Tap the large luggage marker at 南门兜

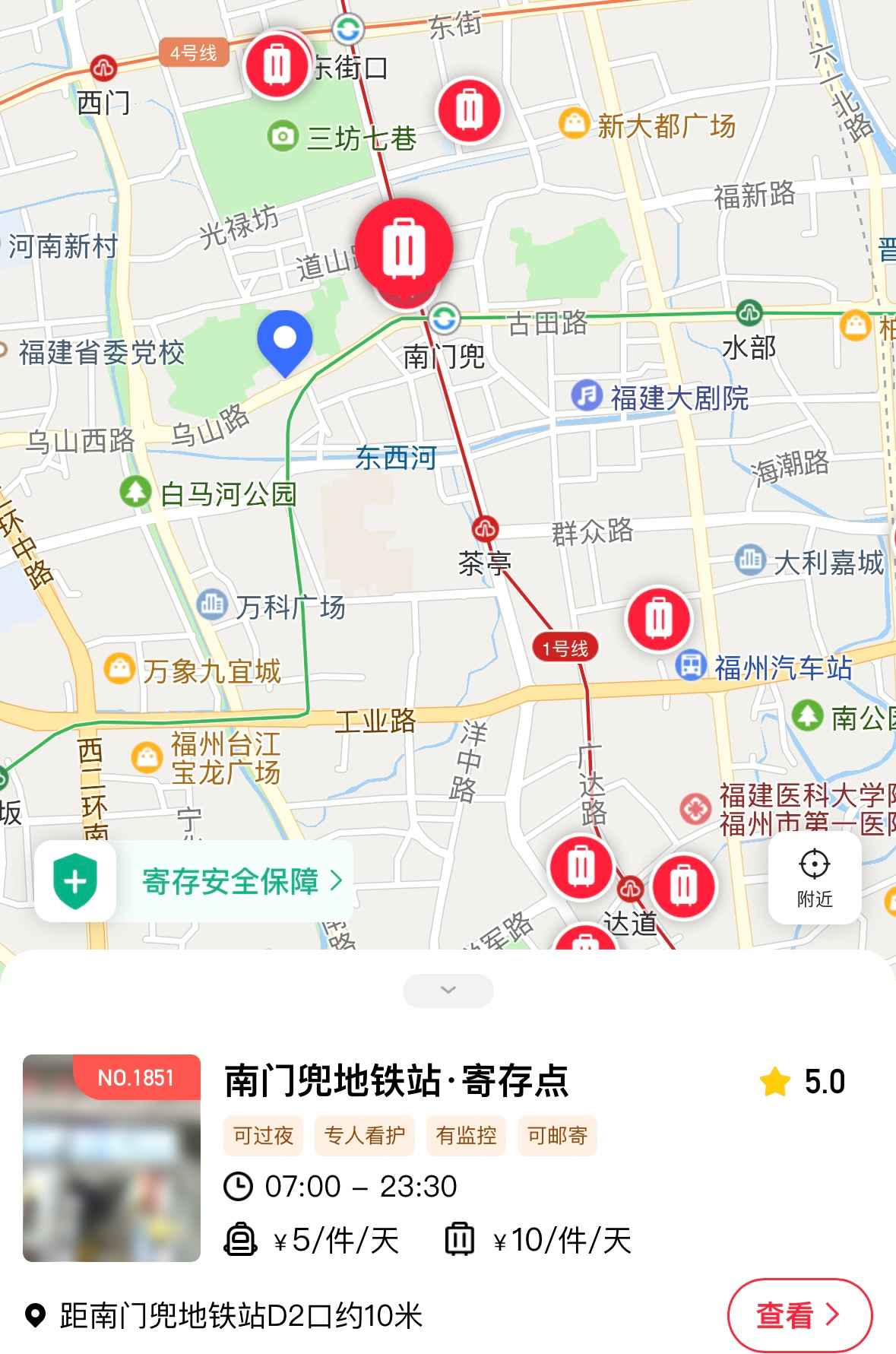(404, 248)
